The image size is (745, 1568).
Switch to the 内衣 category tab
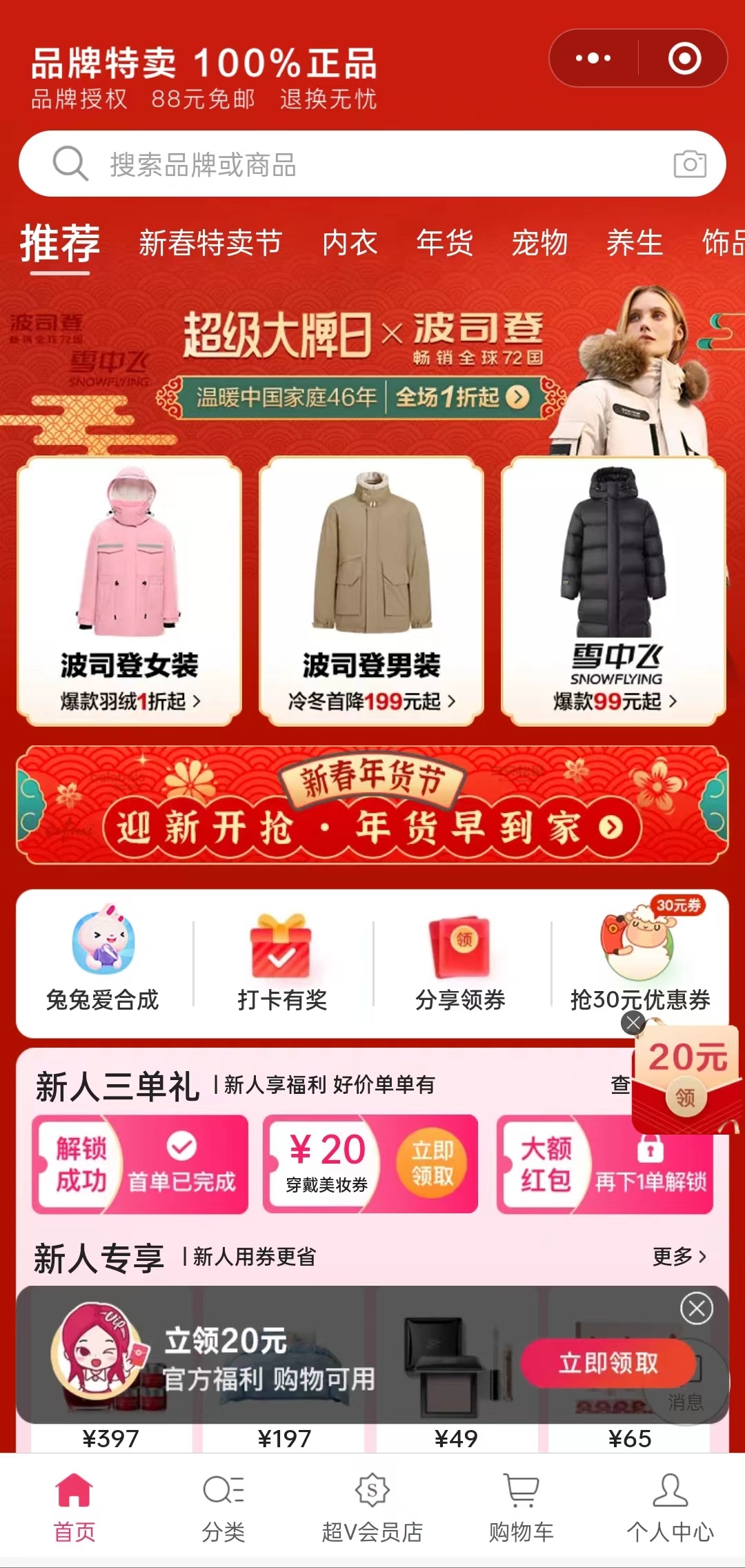(350, 243)
